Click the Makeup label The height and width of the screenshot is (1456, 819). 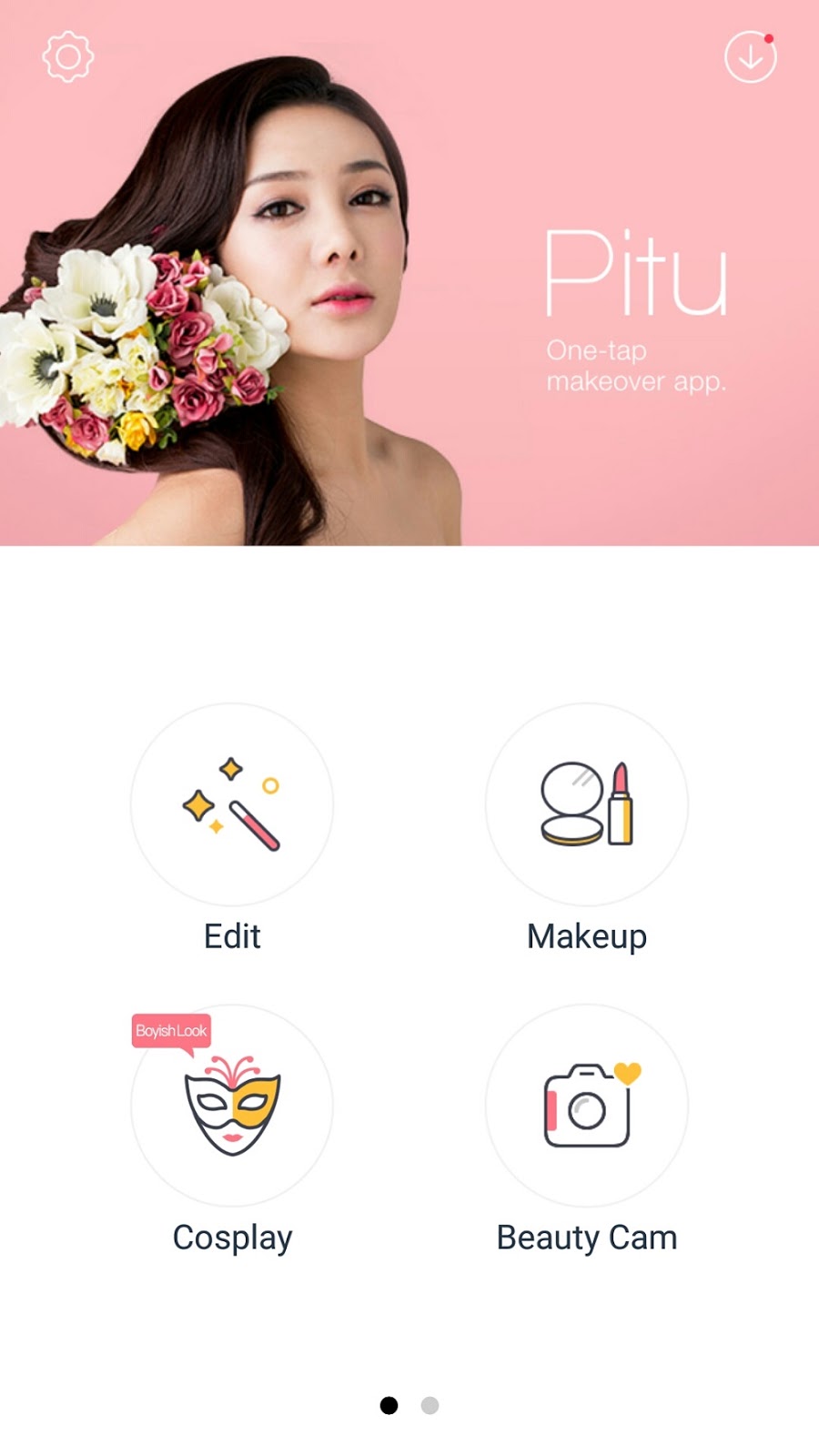click(587, 935)
